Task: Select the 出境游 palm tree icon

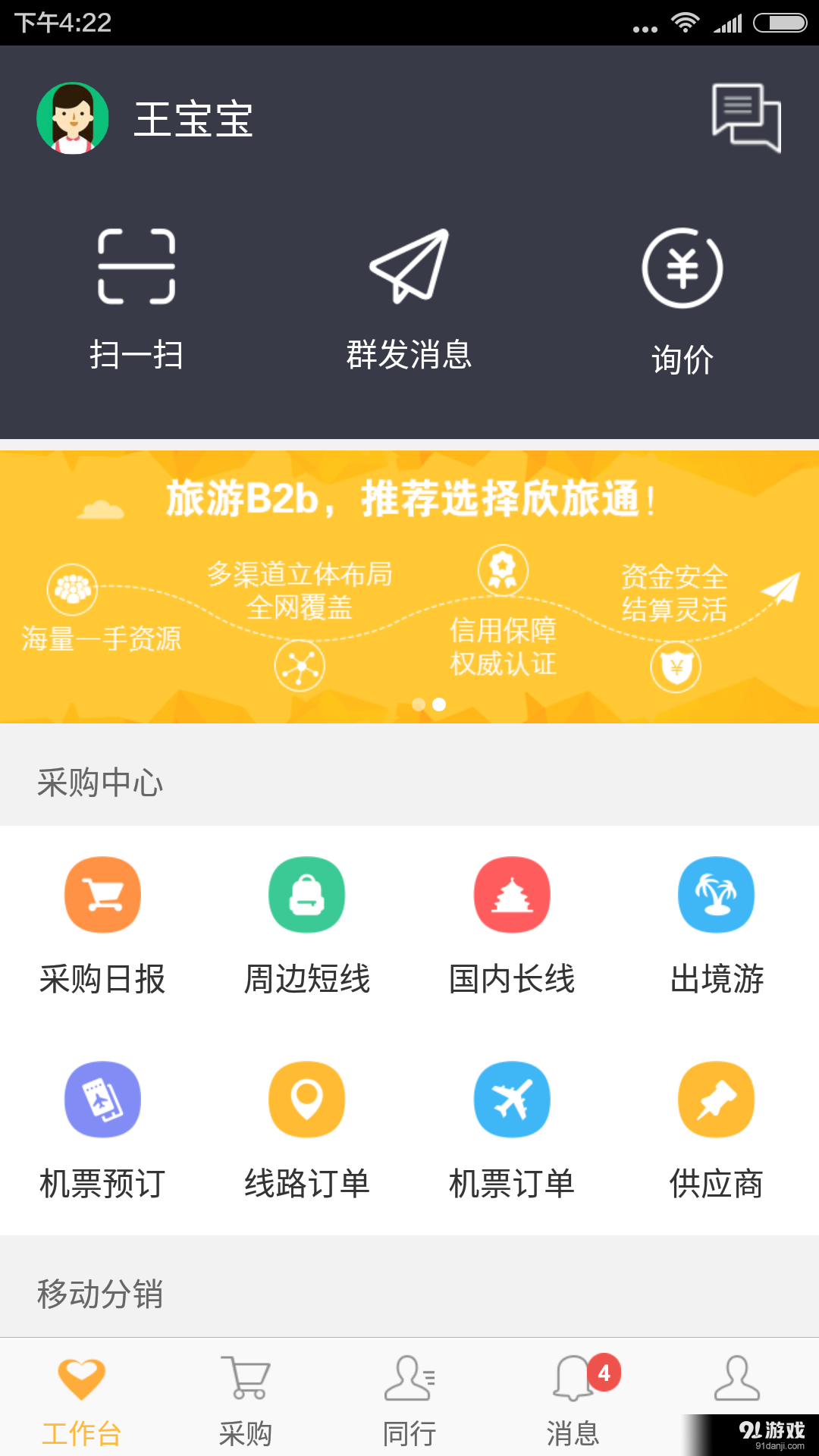Action: tap(715, 895)
